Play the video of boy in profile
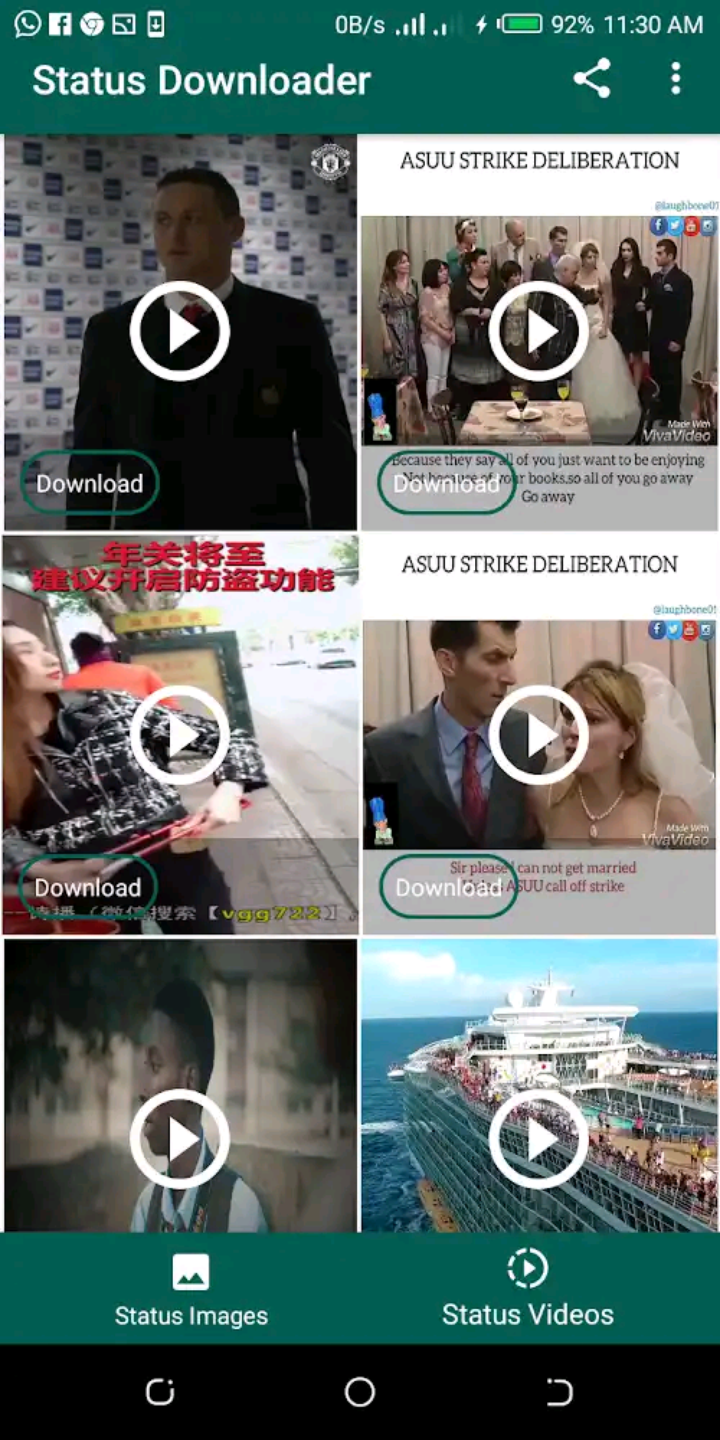 click(x=180, y=1139)
